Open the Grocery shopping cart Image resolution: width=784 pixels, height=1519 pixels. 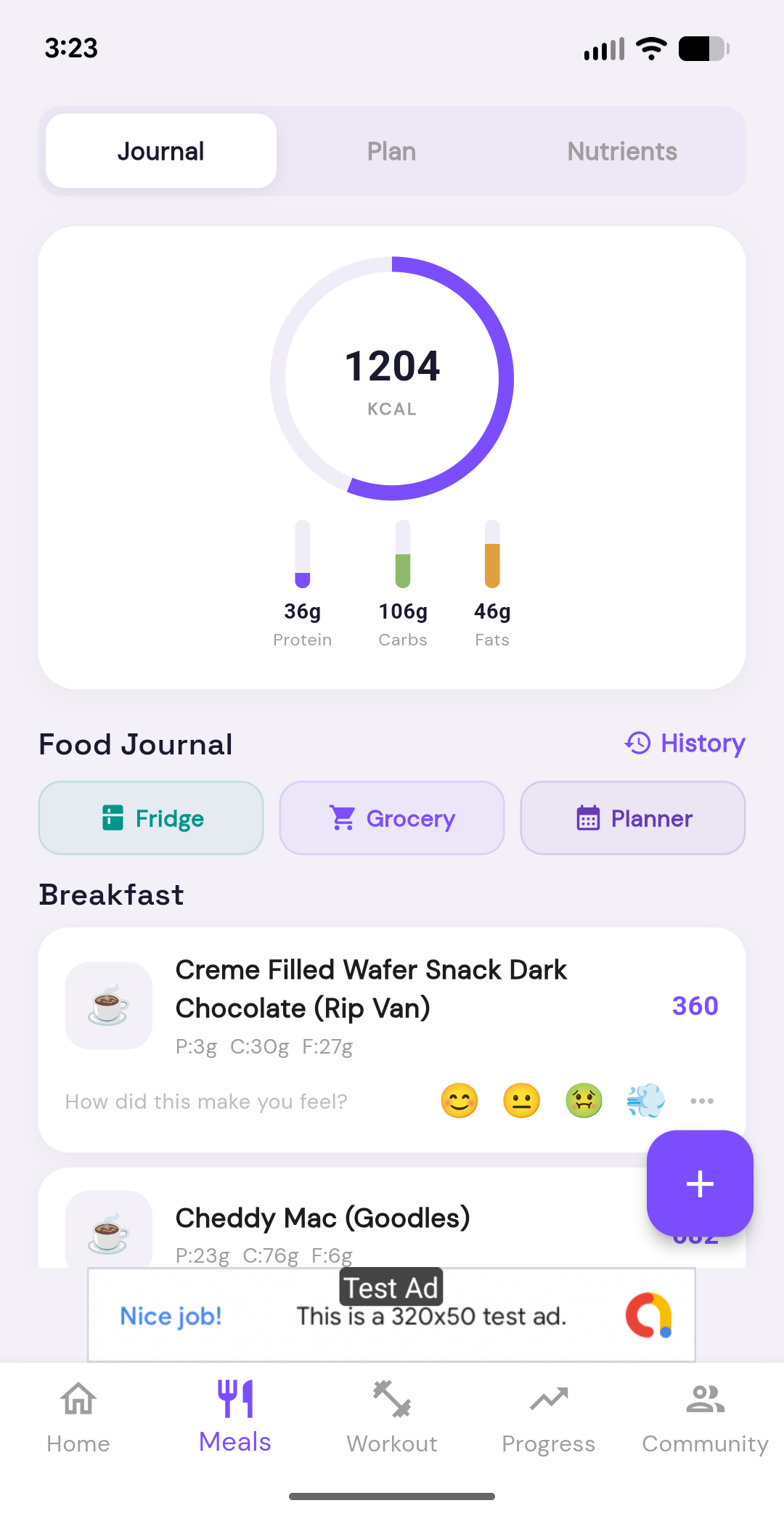coord(391,818)
